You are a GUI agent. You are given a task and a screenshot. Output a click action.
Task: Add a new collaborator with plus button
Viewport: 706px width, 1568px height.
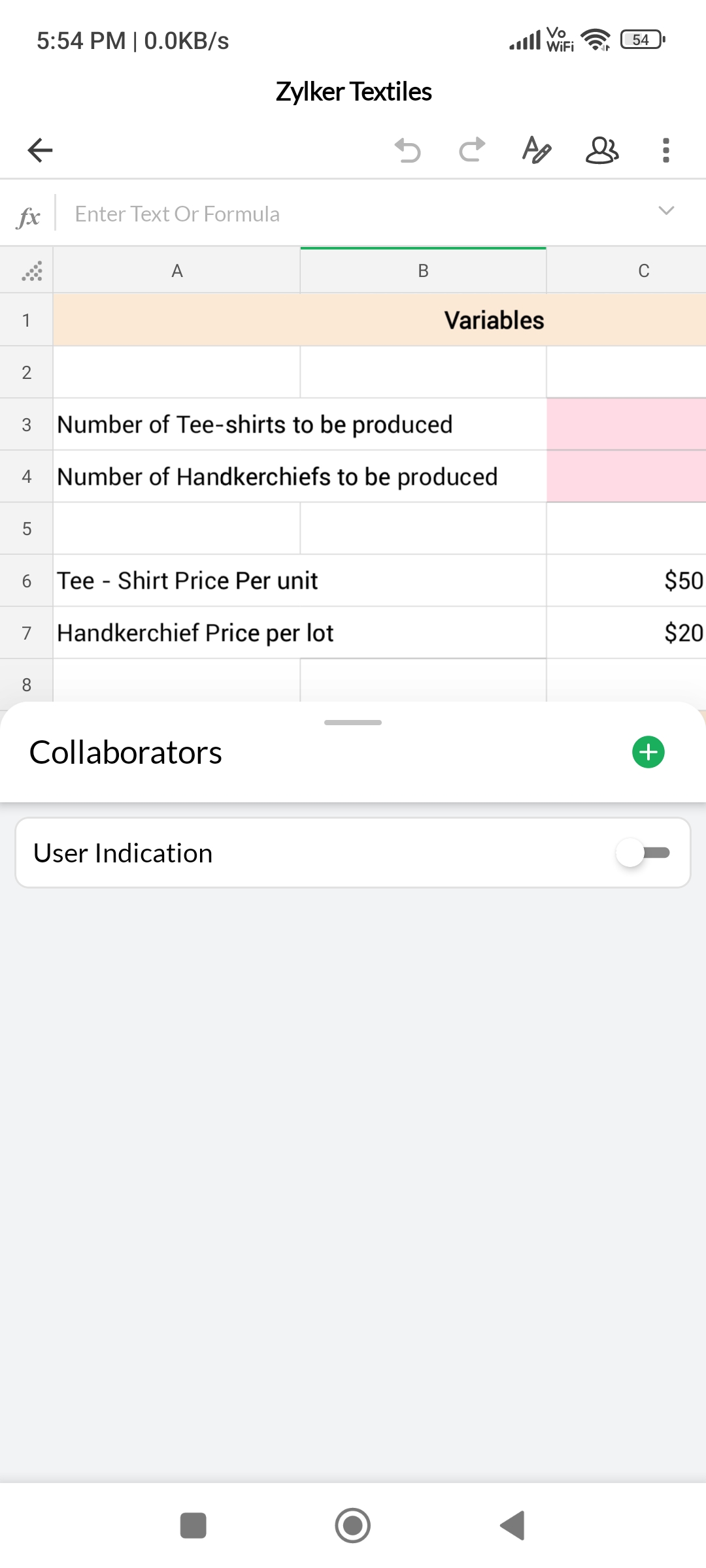click(648, 752)
